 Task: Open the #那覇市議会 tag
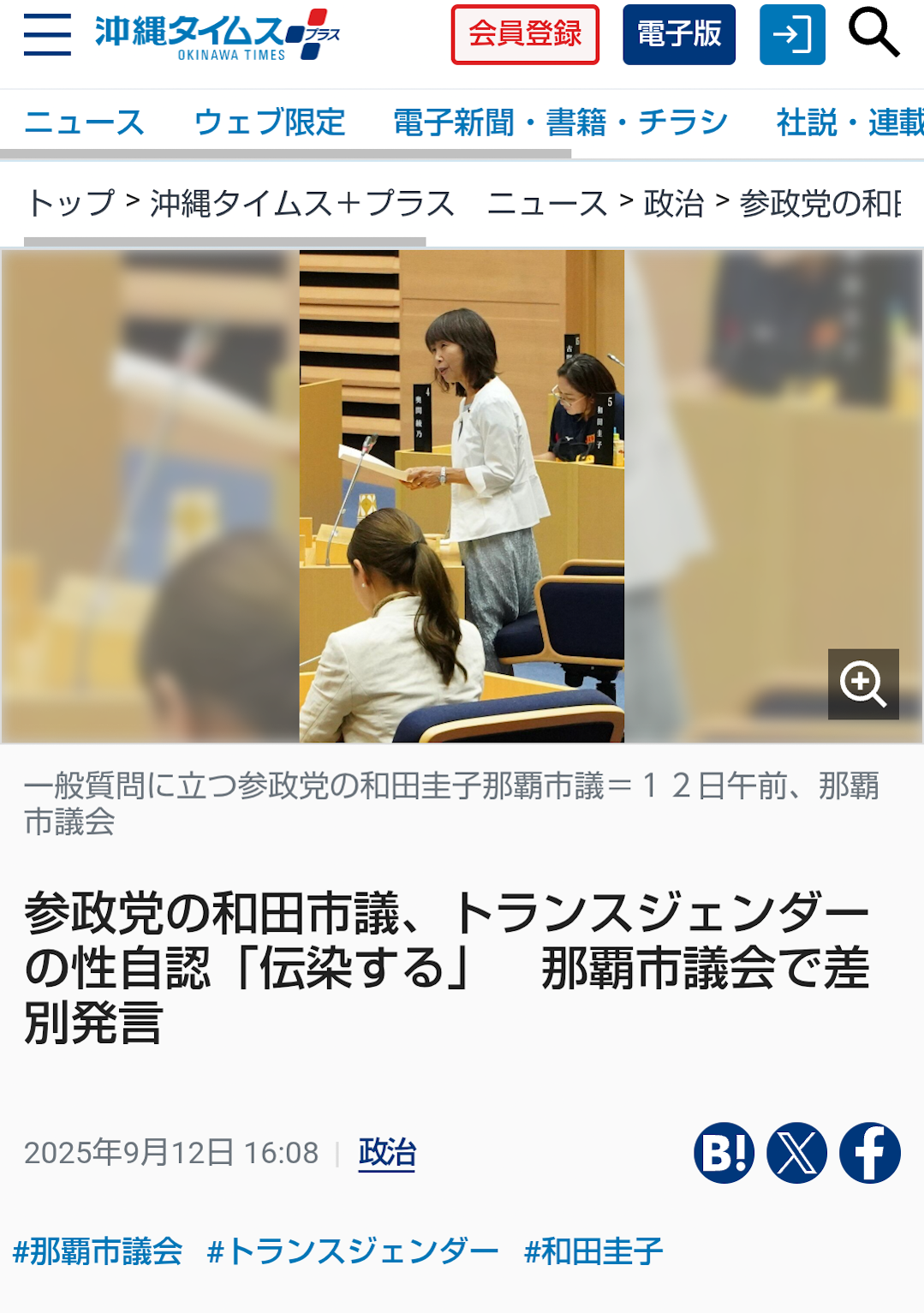click(x=98, y=1251)
